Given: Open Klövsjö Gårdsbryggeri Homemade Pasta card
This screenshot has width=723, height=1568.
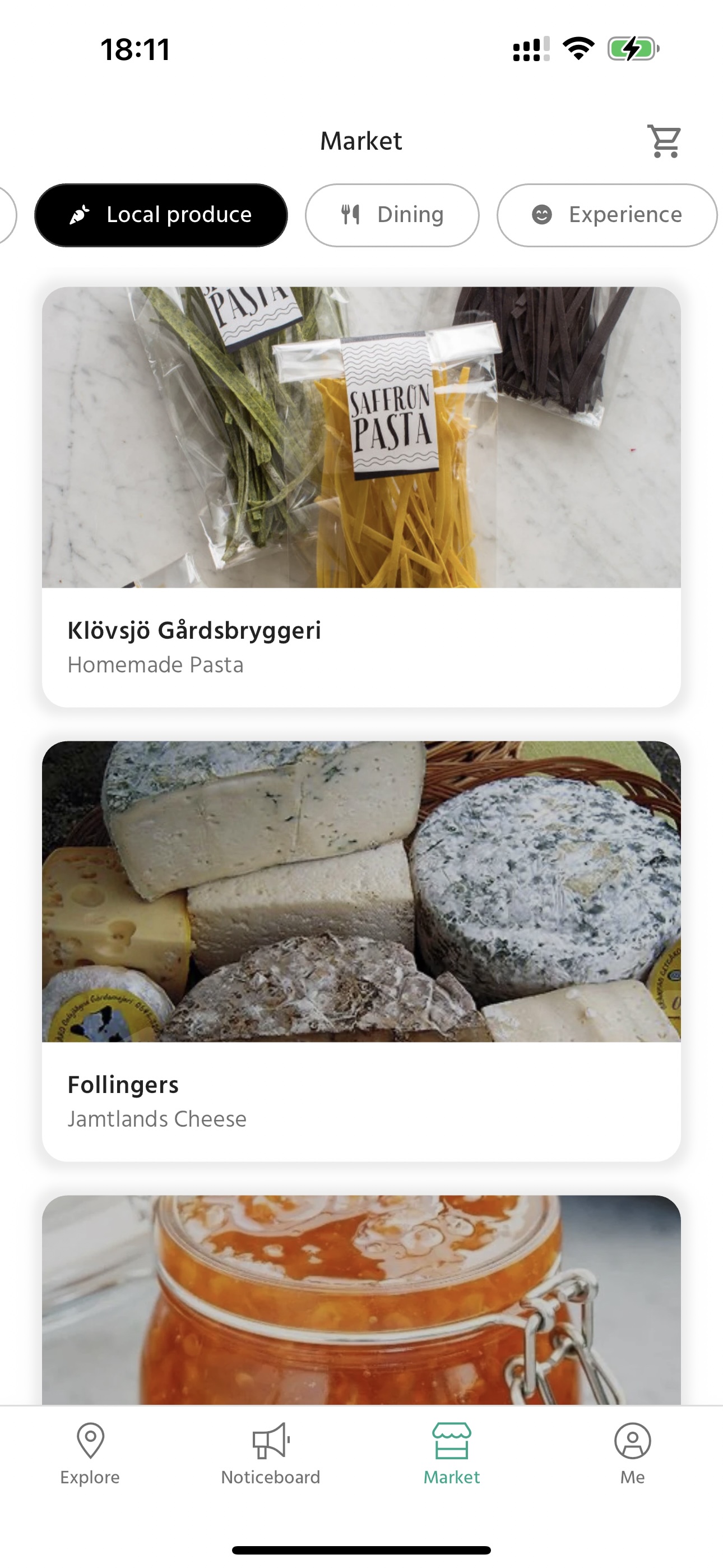Looking at the screenshot, I should click(361, 496).
